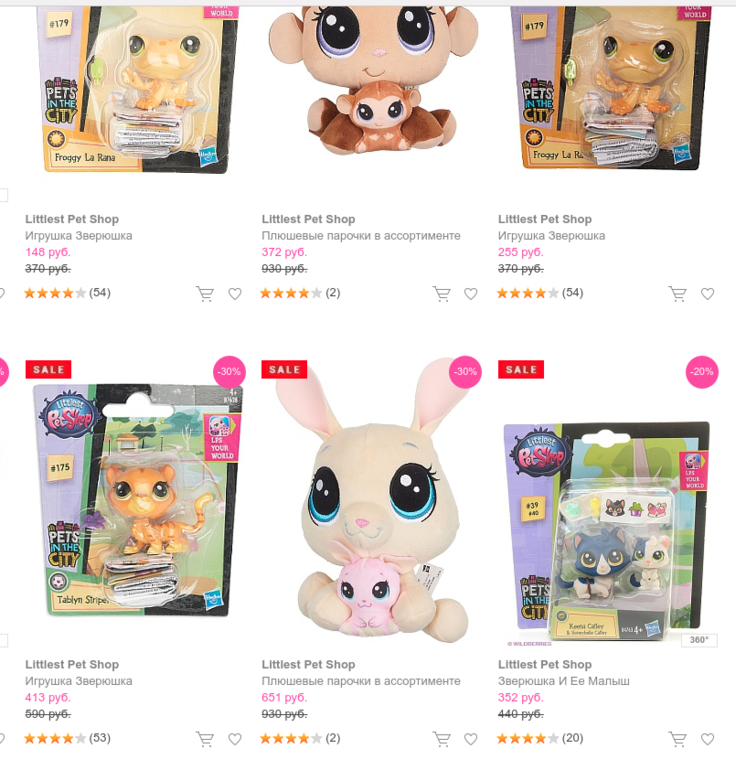The image size is (736, 770).
Task: Add the 255 руб. Игрушка Зверюшка to cart
Action: tap(678, 294)
